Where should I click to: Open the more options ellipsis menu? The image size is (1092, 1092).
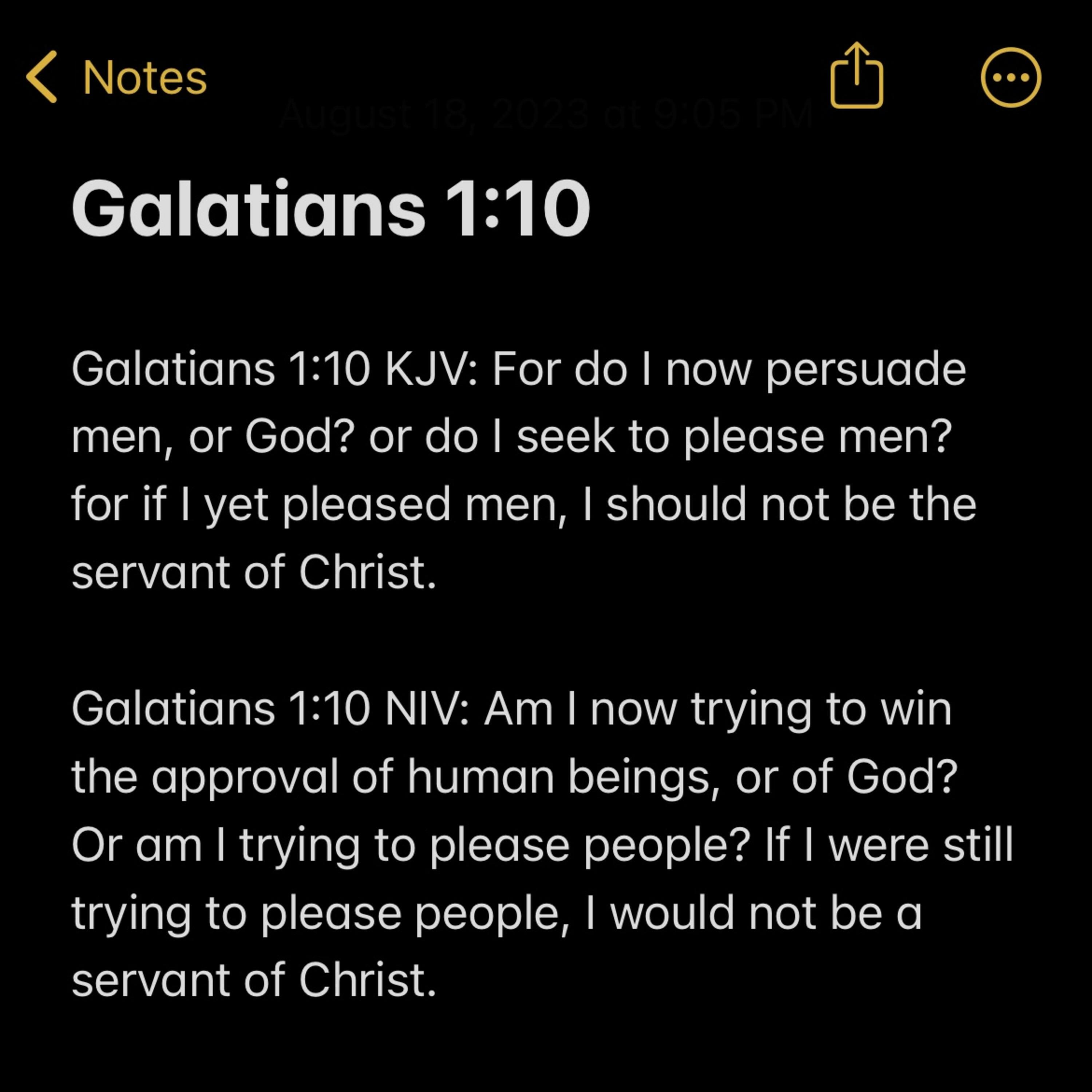[x=1010, y=78]
